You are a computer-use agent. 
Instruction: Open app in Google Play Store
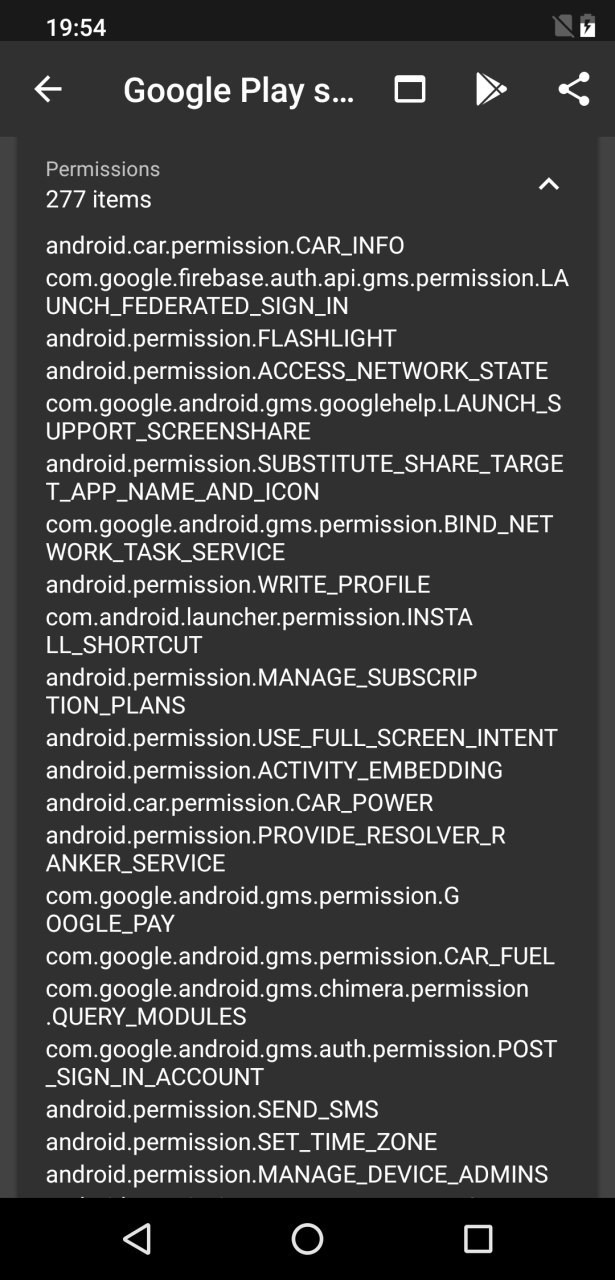click(490, 90)
